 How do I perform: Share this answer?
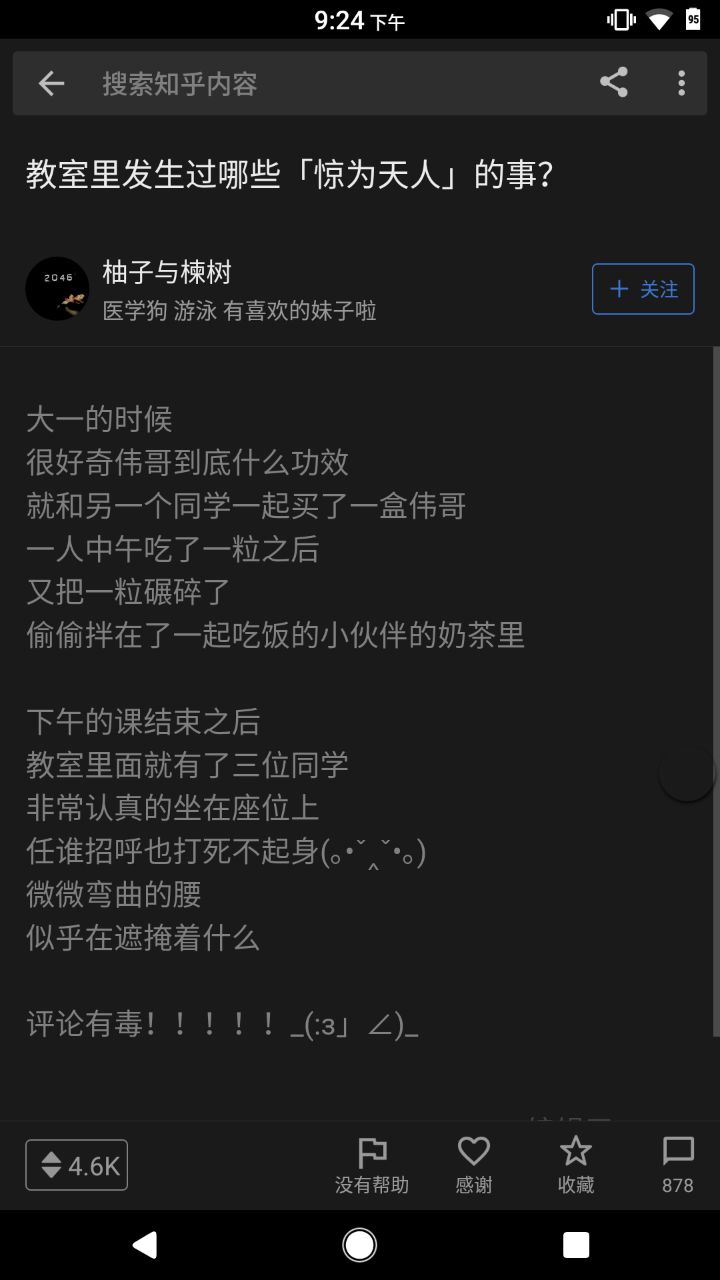(613, 83)
